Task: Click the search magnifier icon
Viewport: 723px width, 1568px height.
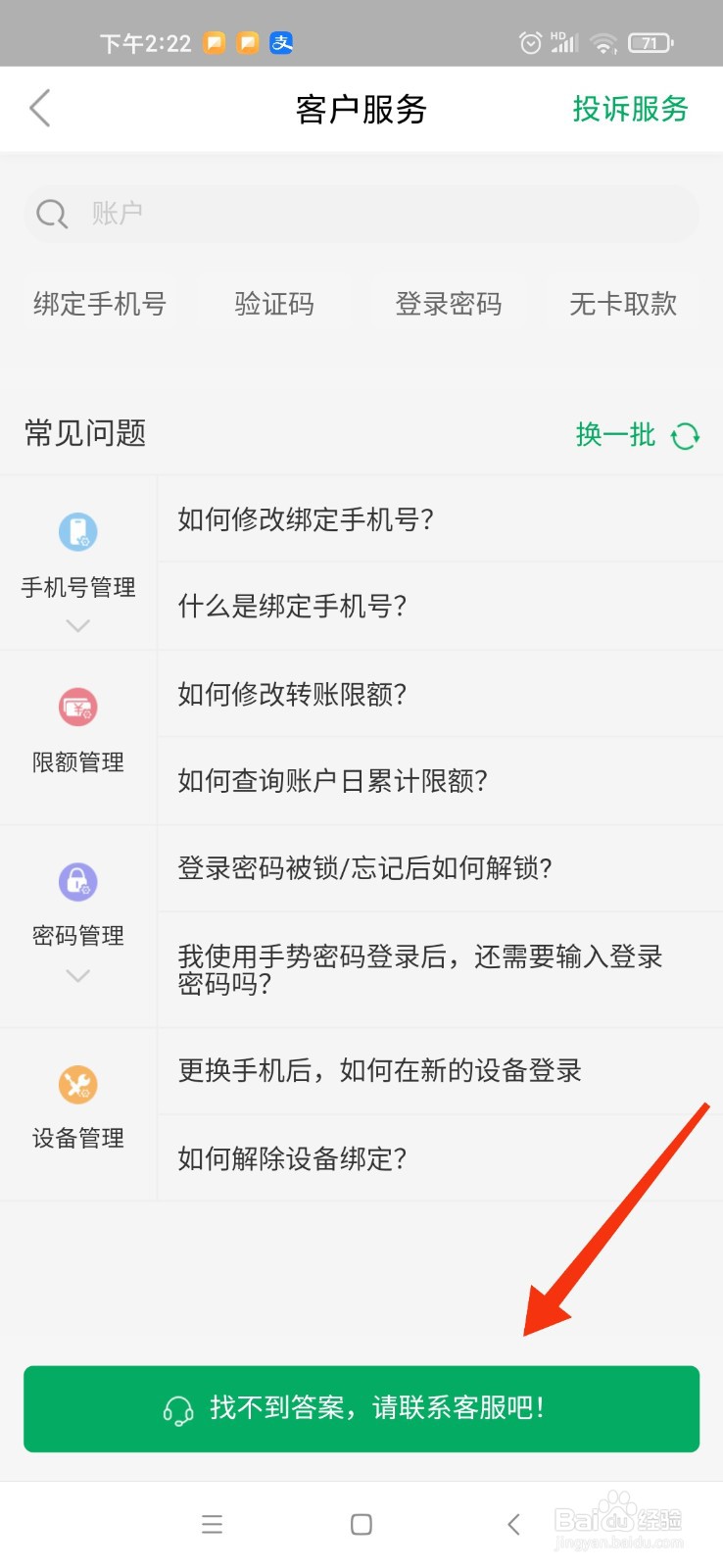Action: coord(51,214)
